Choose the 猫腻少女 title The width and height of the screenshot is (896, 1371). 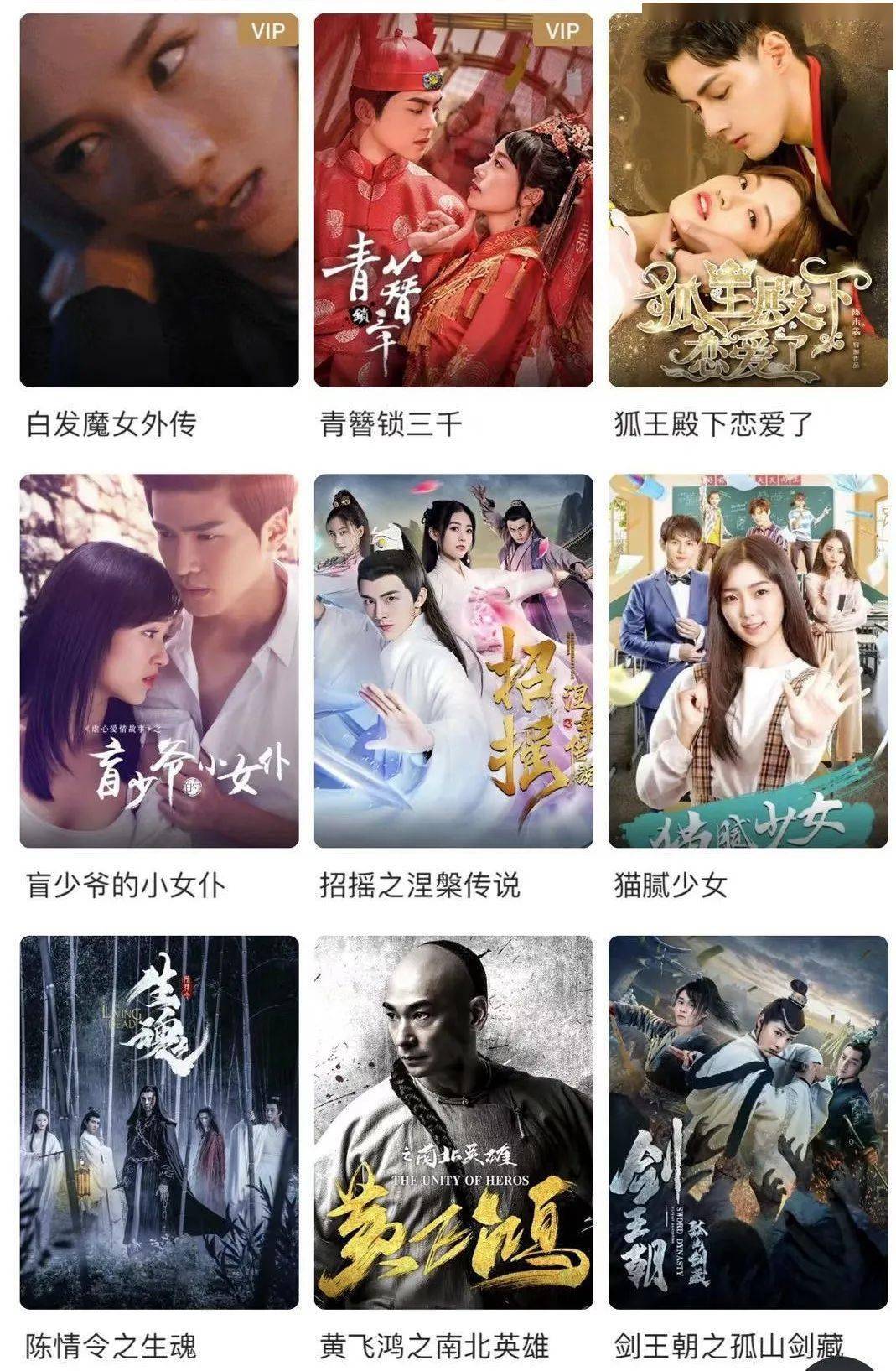pos(671,885)
